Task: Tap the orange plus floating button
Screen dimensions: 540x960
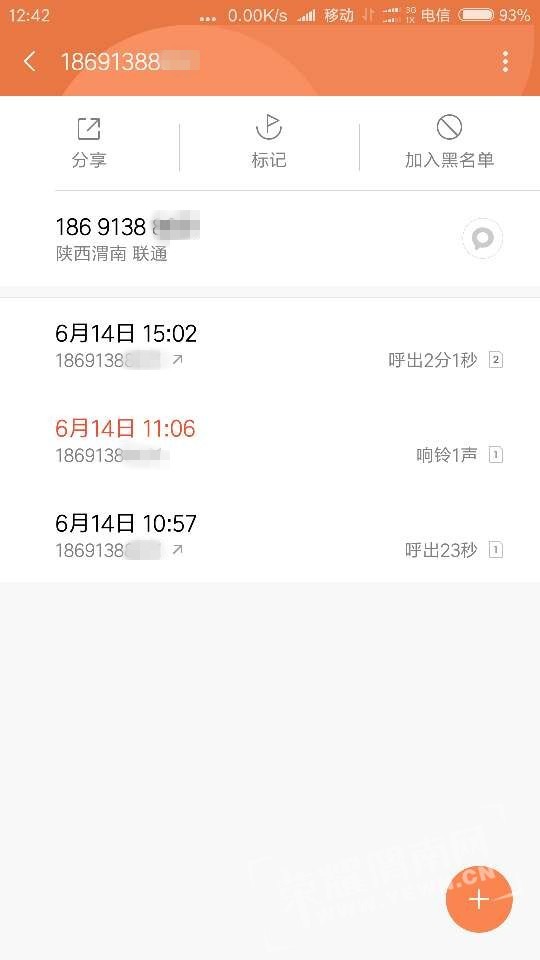Action: [479, 899]
